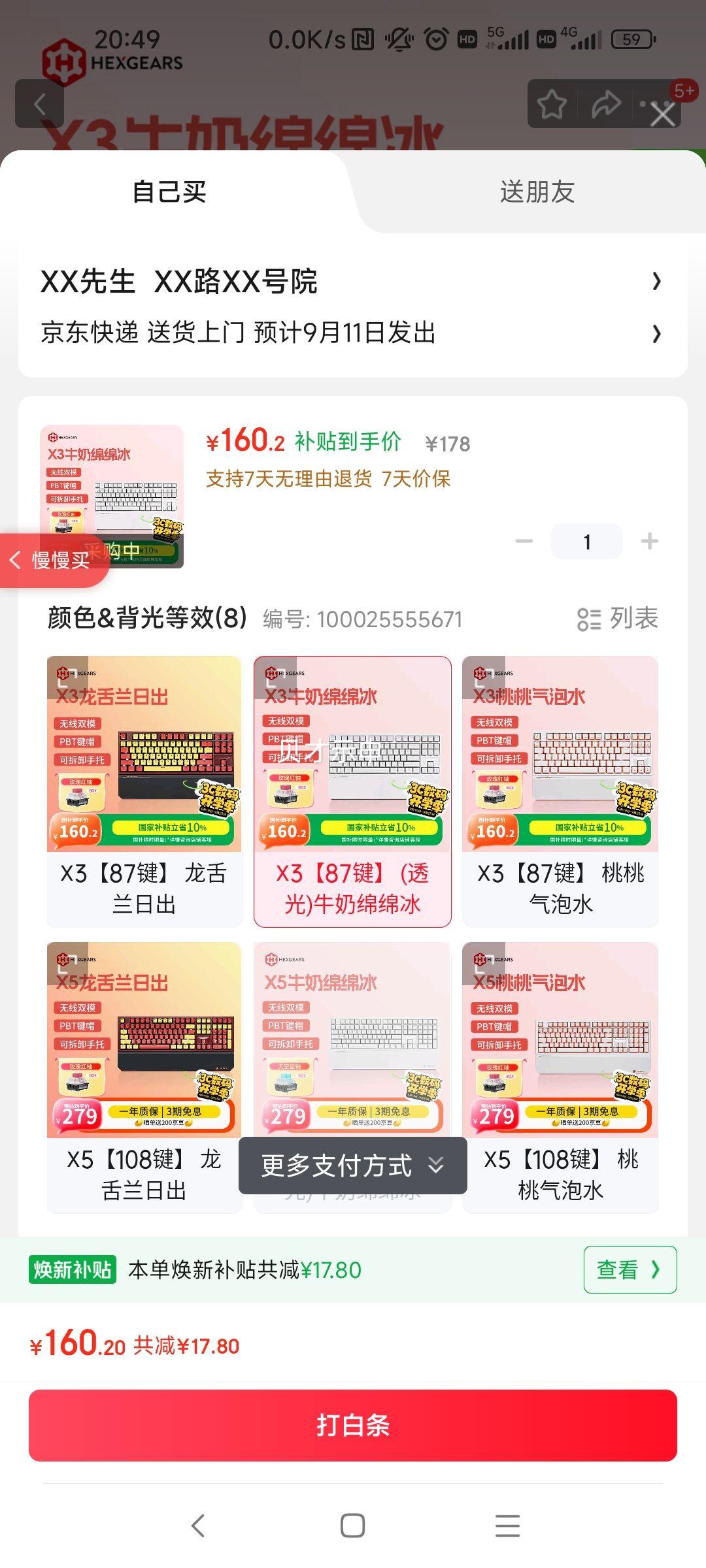Tap the more options icon beside share
The width and height of the screenshot is (706, 1568).
(x=654, y=104)
